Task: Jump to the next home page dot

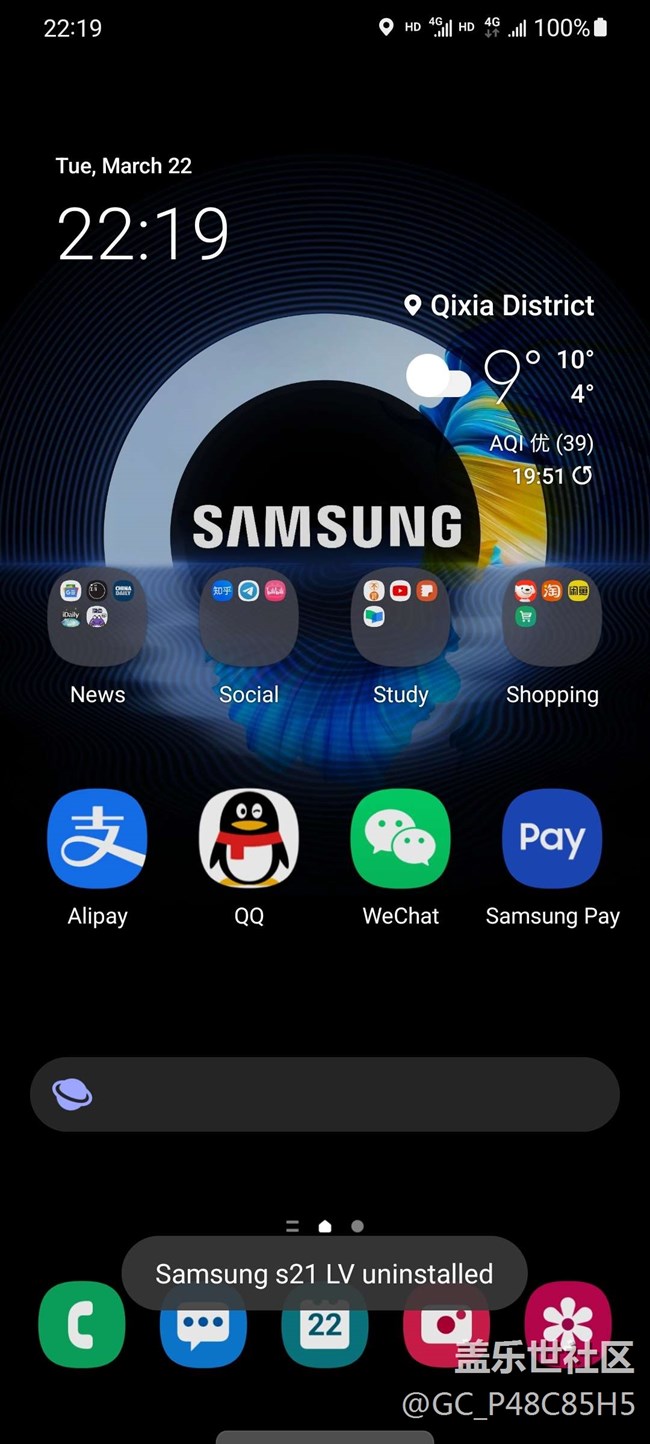Action: tap(357, 1226)
